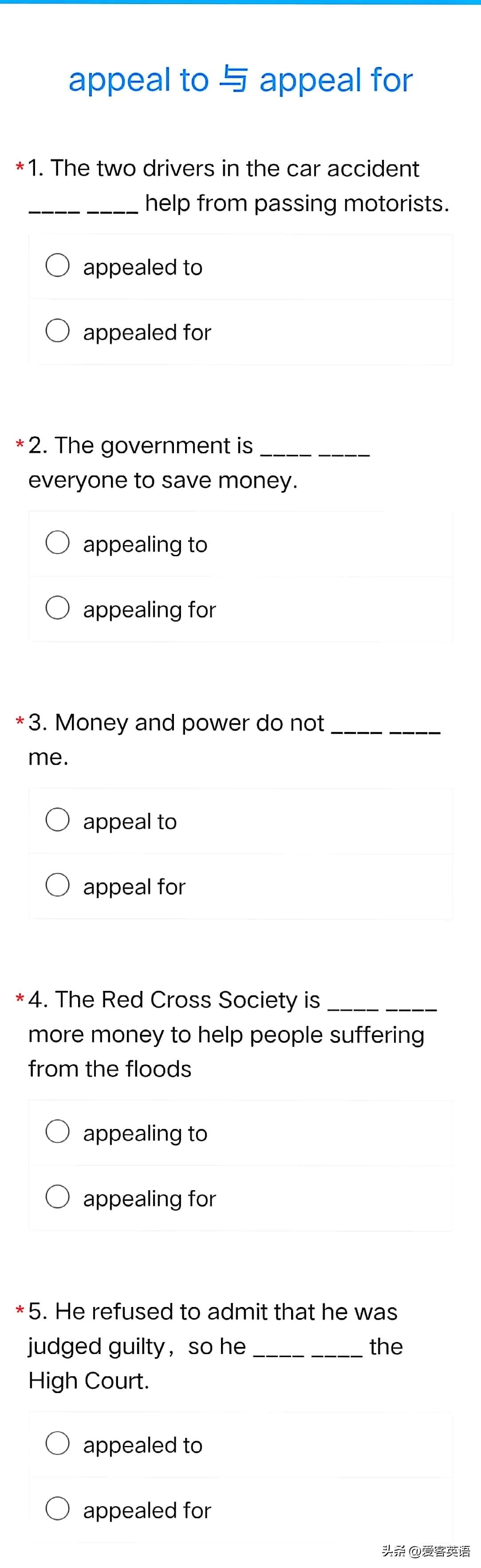Choose 'appealing to' for question 2
The height and width of the screenshot is (1568, 481).
point(58,542)
